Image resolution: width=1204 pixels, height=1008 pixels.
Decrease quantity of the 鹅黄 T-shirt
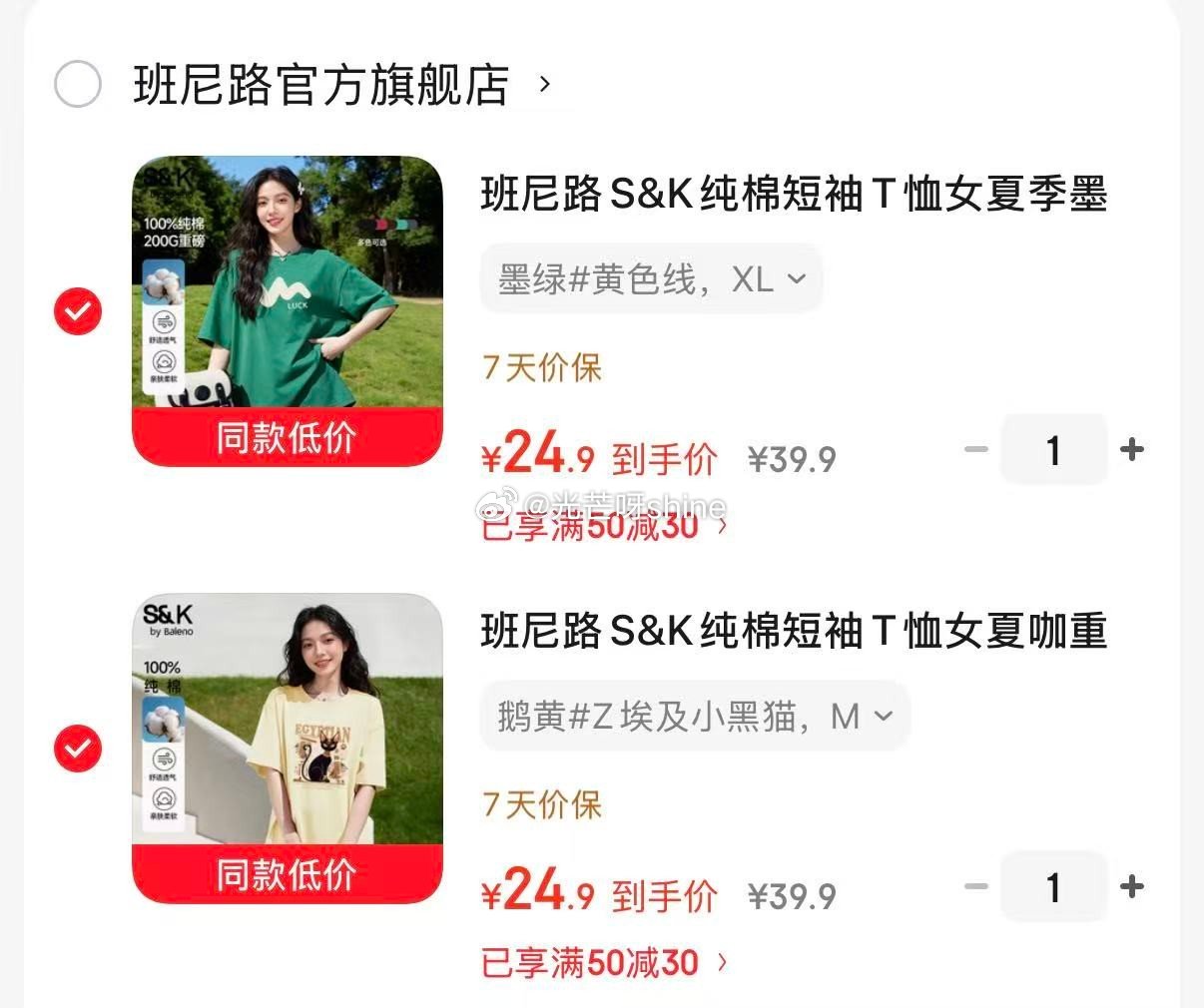pos(975,886)
